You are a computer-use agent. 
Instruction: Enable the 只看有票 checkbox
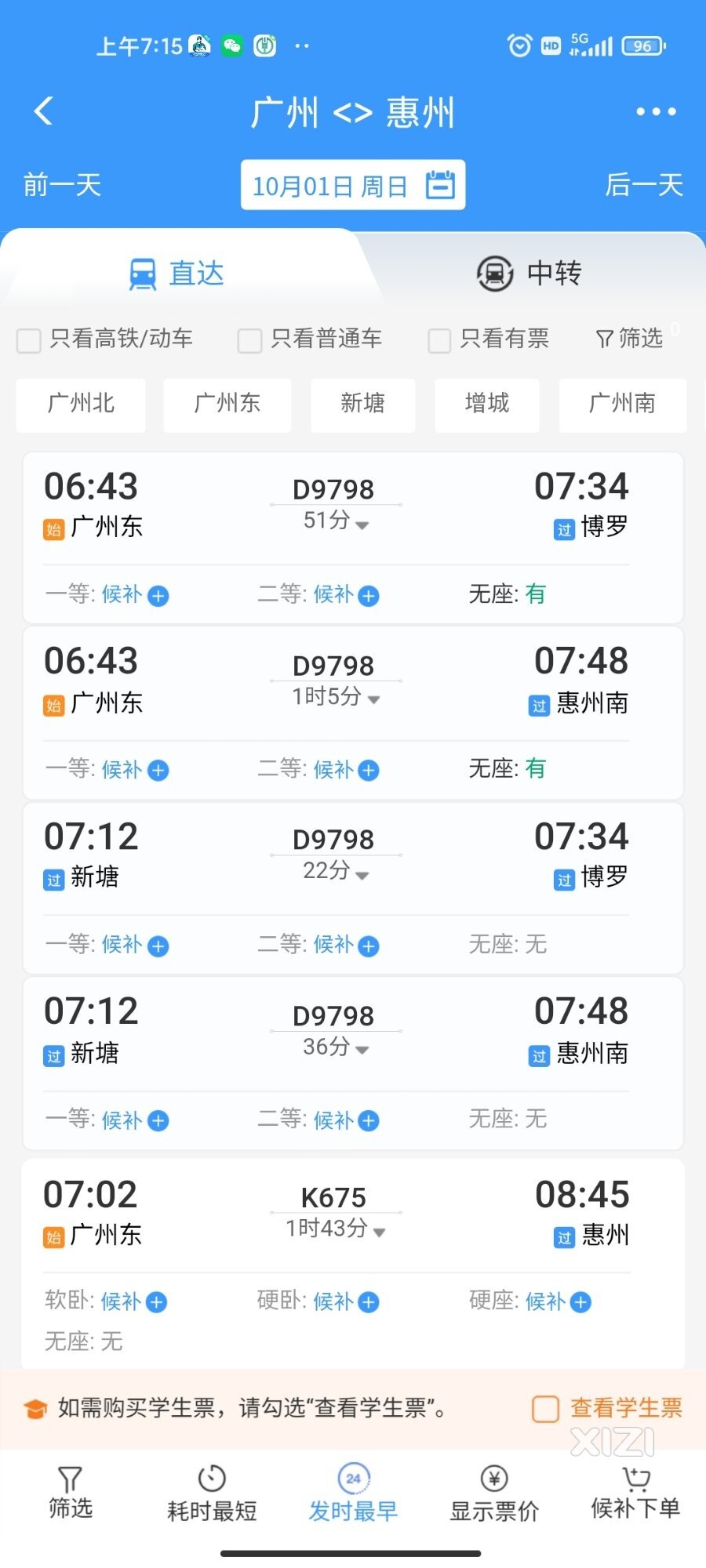(439, 340)
